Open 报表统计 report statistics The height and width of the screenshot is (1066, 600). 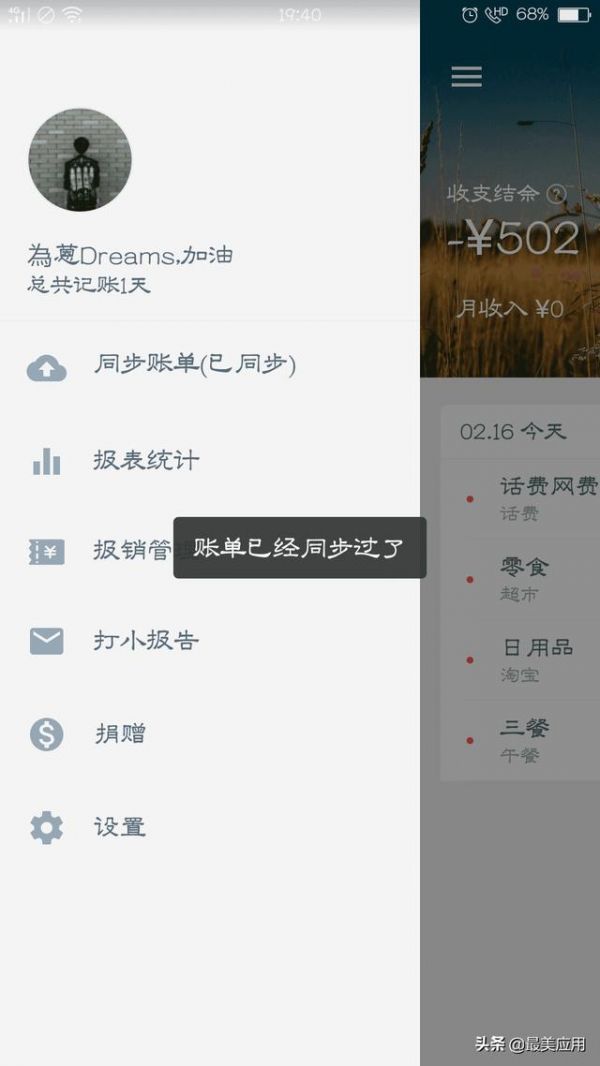[146, 460]
